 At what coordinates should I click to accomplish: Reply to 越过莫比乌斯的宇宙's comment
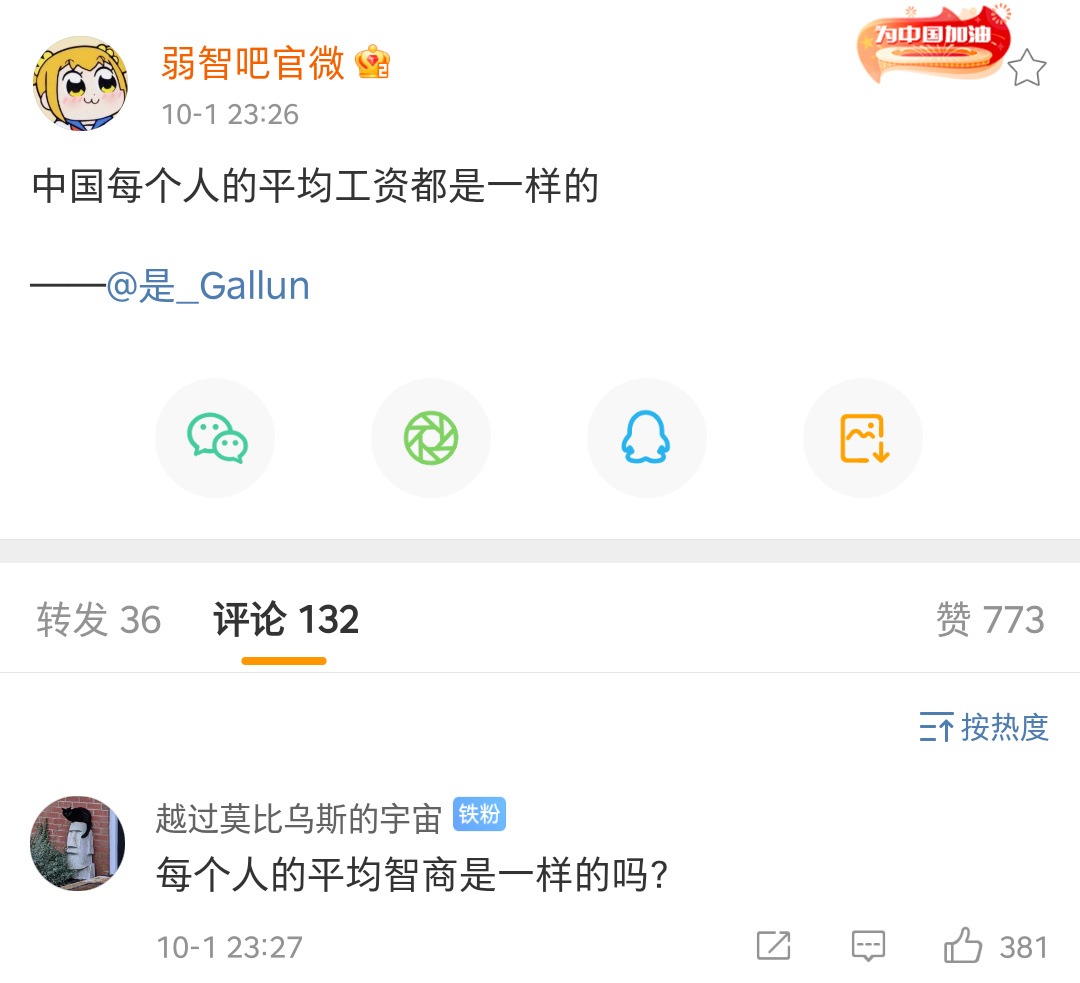point(867,946)
